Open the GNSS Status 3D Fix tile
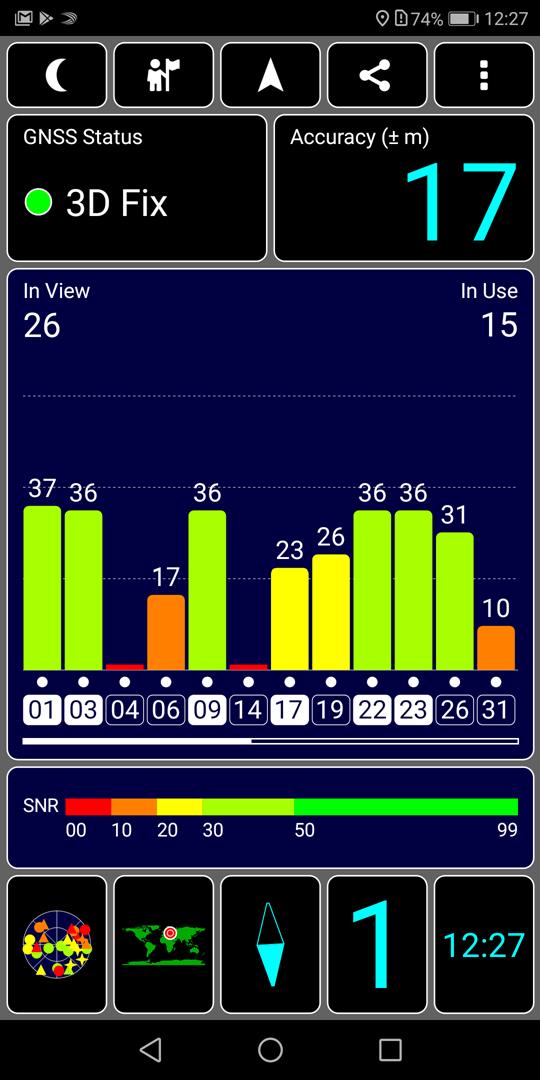Screen dimensions: 540x1080 pos(136,188)
